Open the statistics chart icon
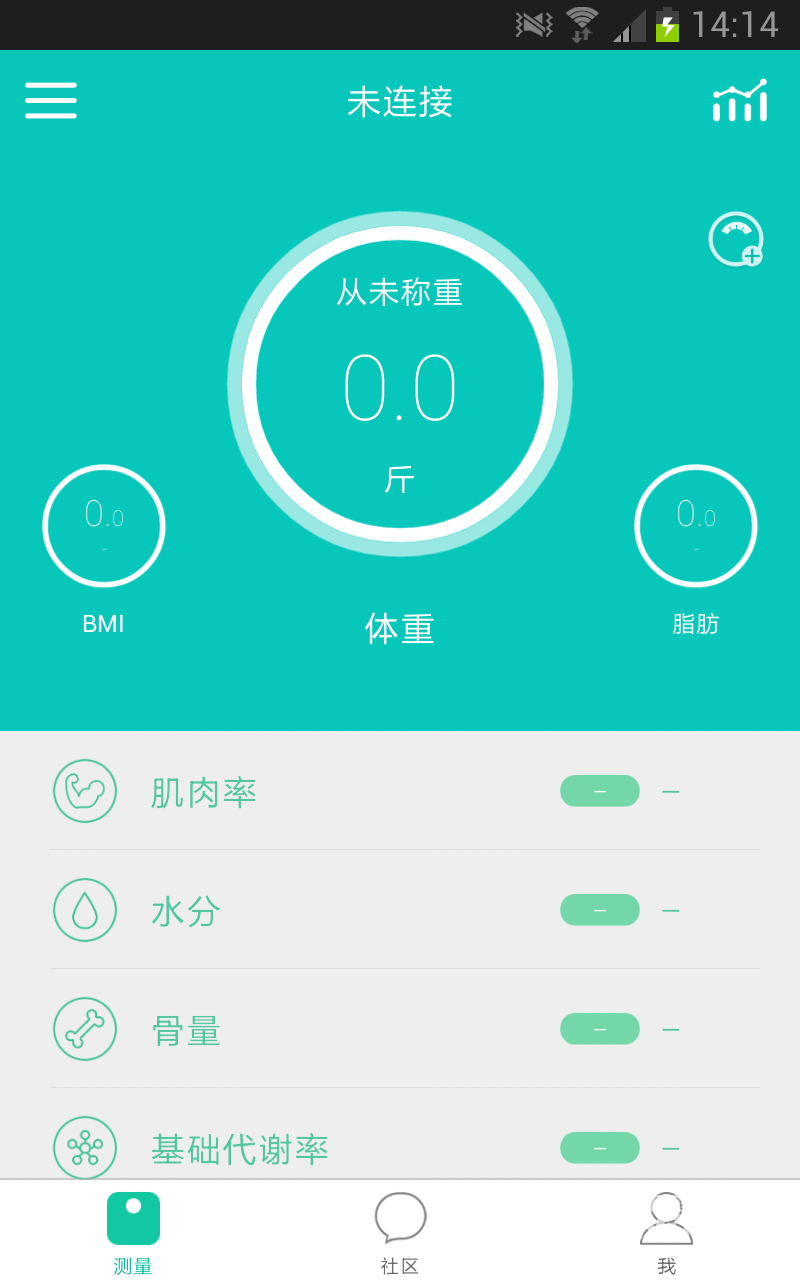 pos(740,101)
